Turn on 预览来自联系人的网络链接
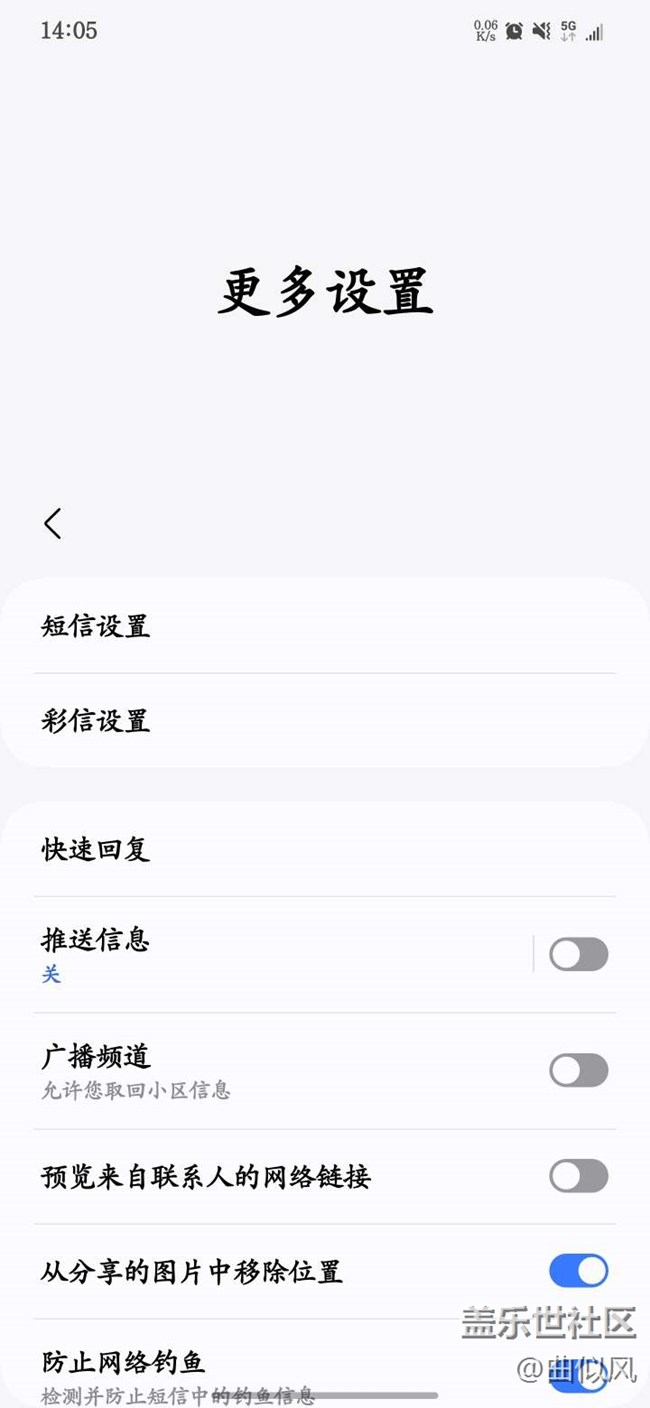This screenshot has width=650, height=1408. (578, 1176)
